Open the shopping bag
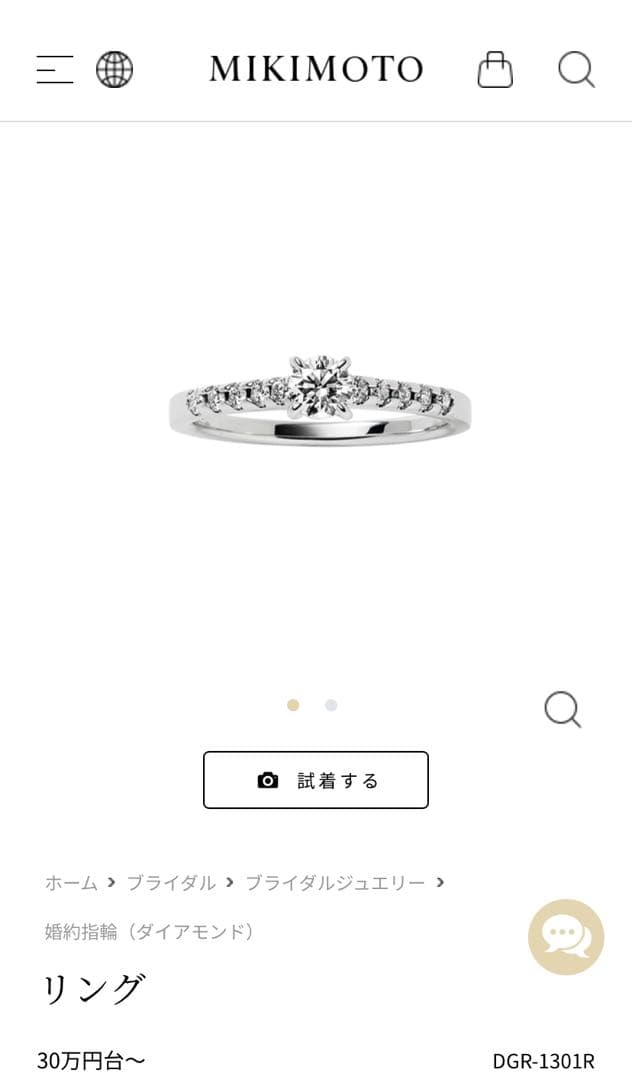This screenshot has width=632, height=1080. [x=495, y=69]
